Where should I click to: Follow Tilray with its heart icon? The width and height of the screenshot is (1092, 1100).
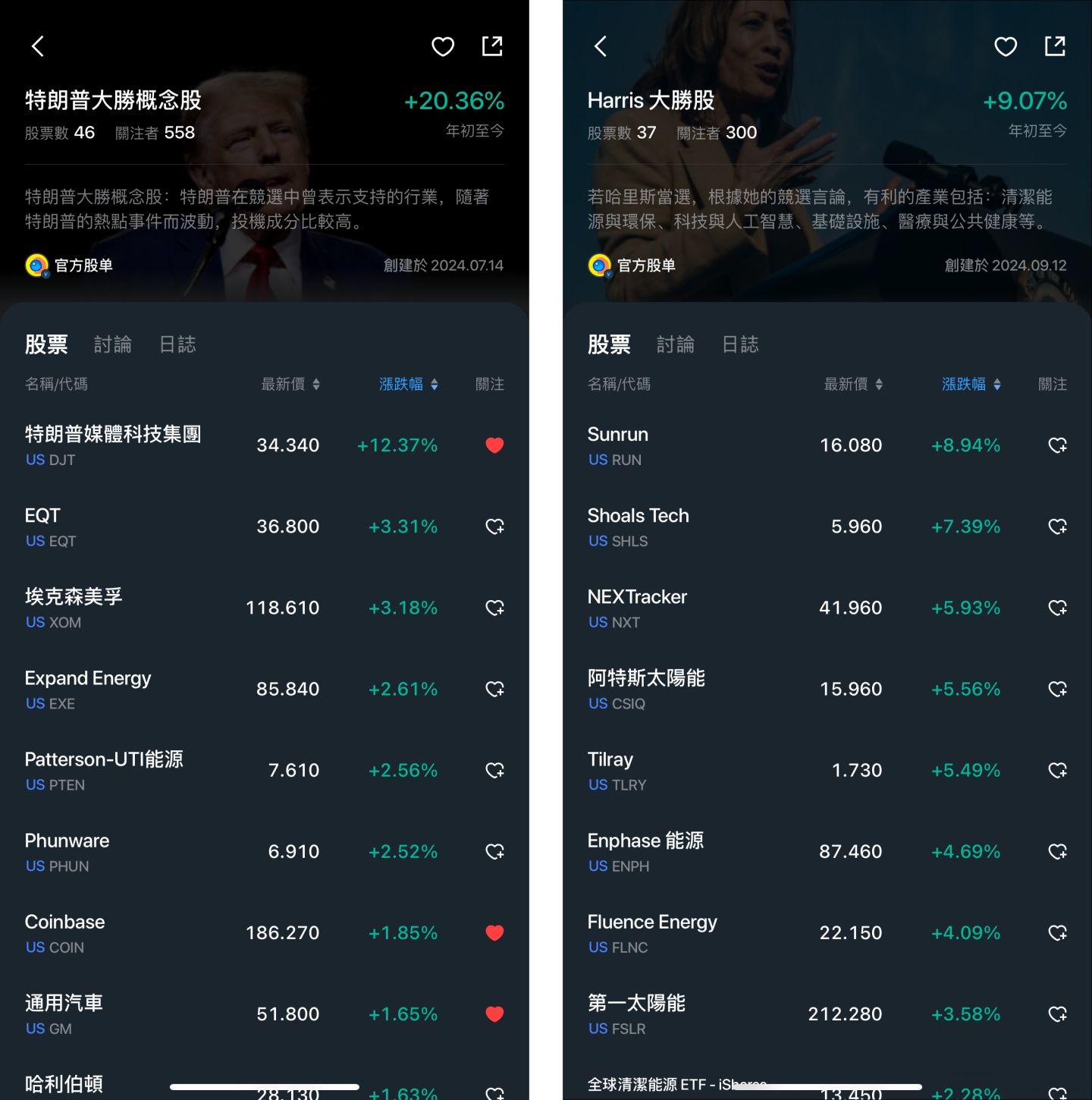pos(1057,771)
